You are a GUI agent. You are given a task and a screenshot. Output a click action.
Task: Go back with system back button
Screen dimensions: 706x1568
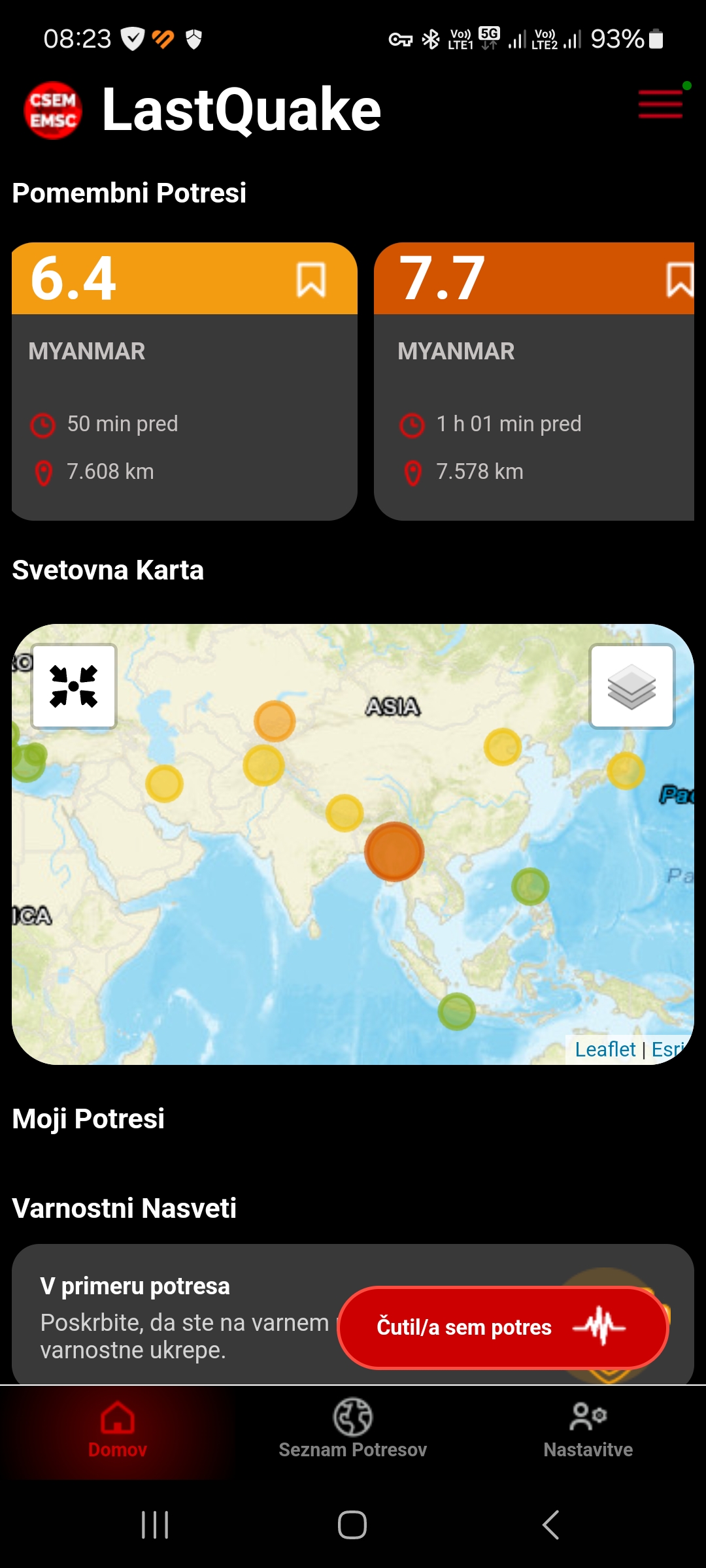click(x=550, y=1525)
